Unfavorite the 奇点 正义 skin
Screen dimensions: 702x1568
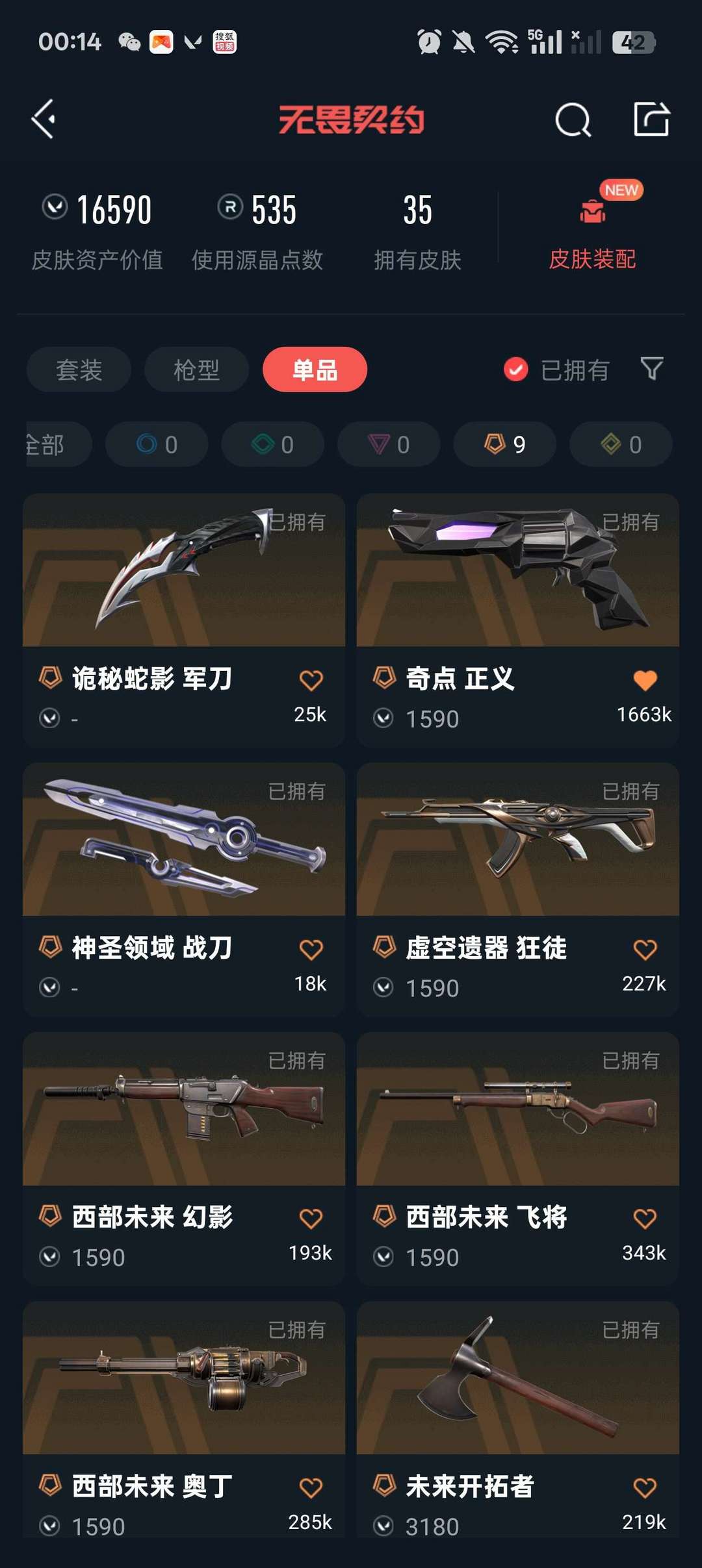point(644,678)
